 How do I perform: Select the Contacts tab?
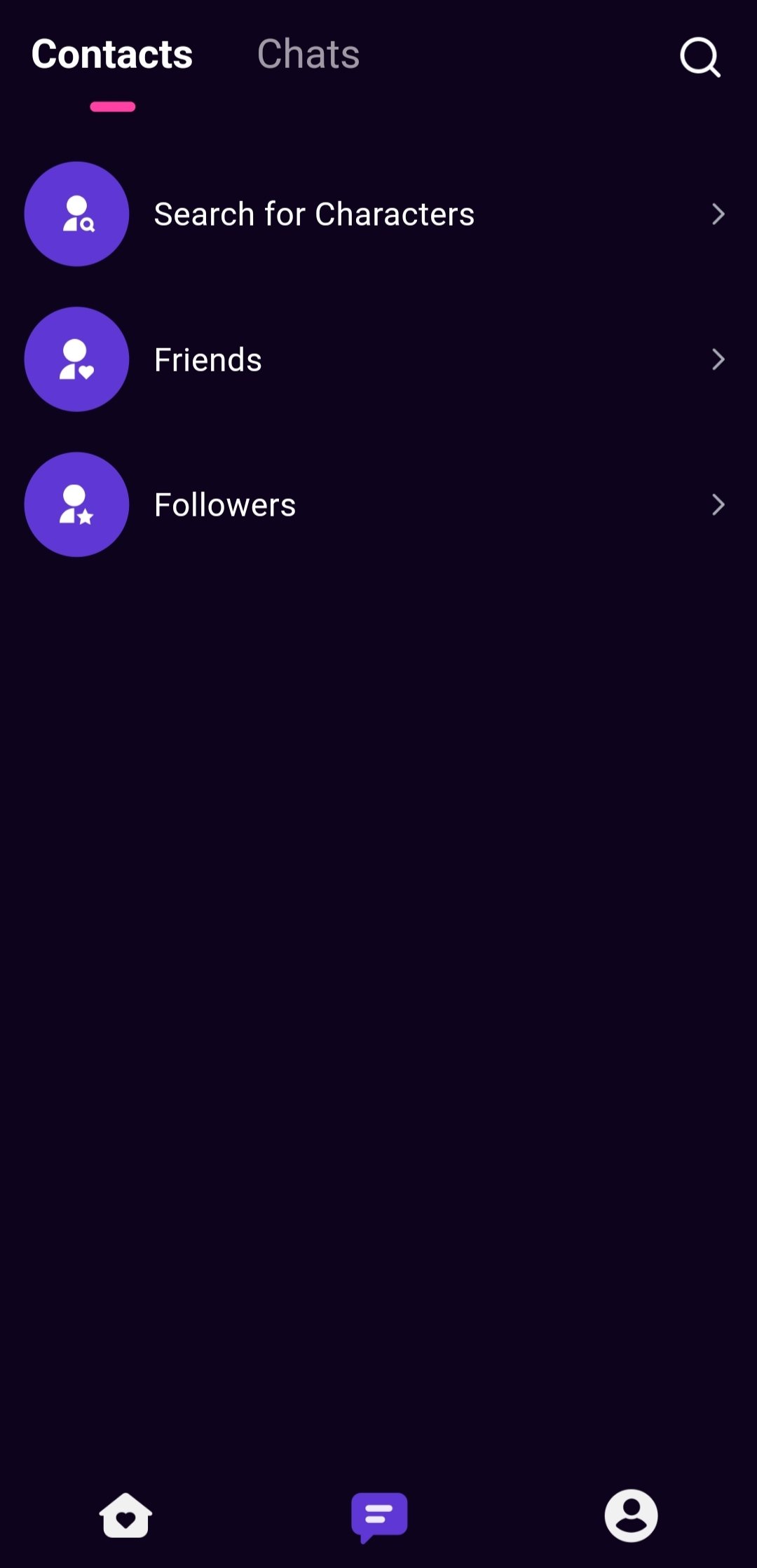(112, 55)
